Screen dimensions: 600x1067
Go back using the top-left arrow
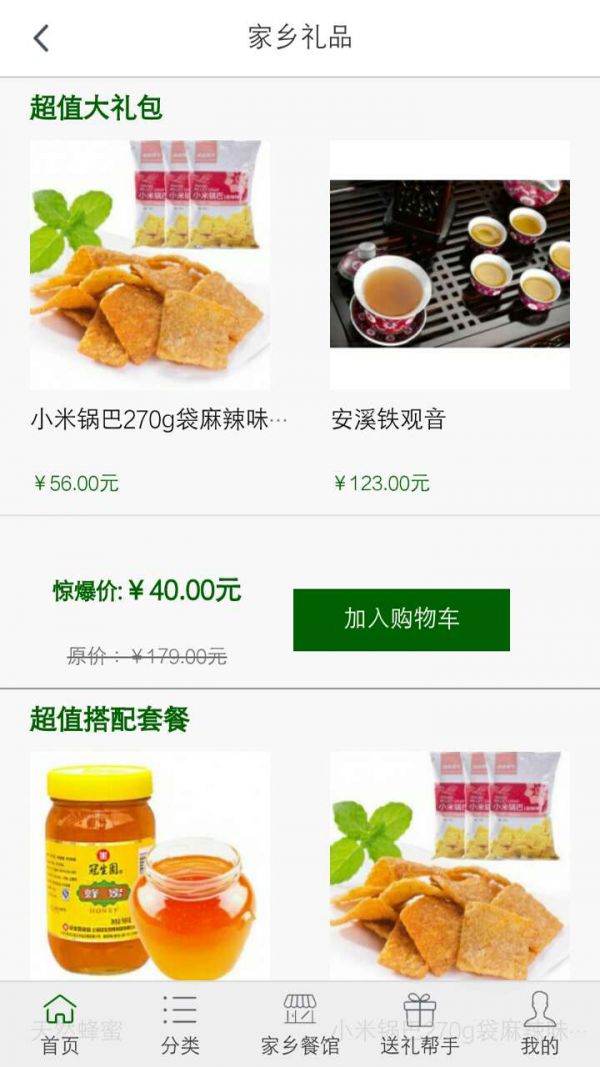[x=41, y=39]
